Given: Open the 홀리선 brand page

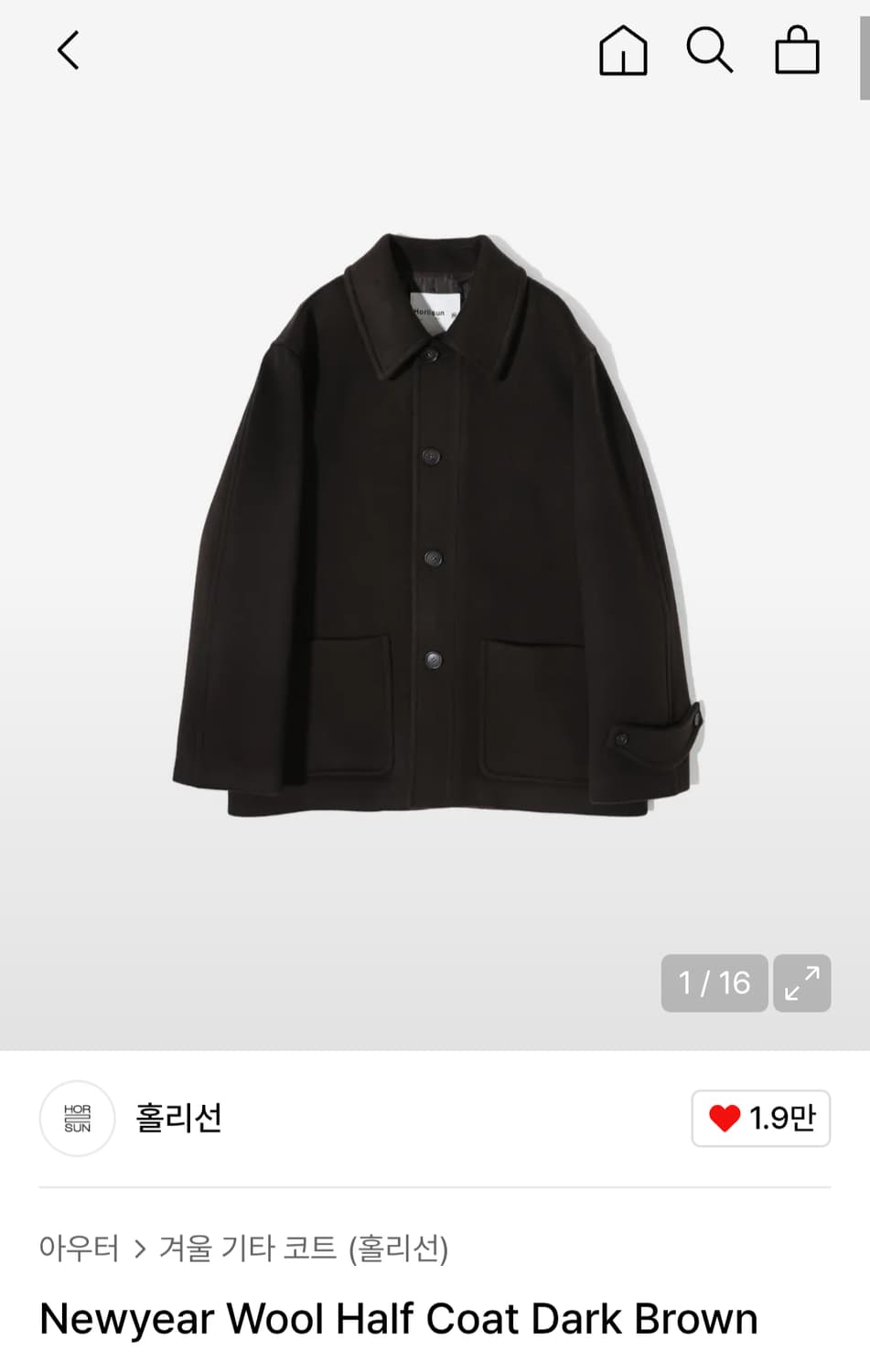Looking at the screenshot, I should coord(179,1119).
